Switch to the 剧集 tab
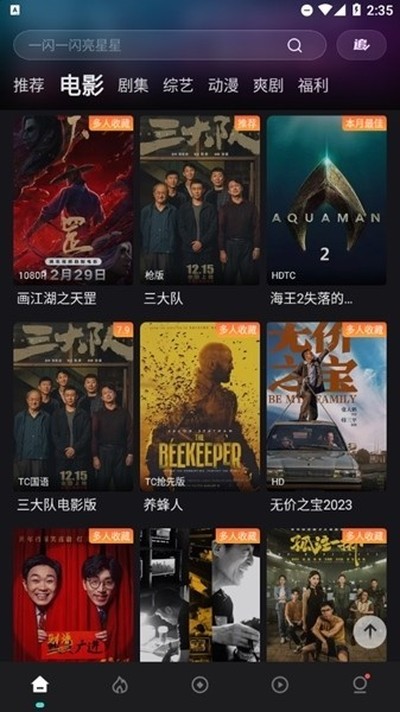Screen dimensions: 400x712 pyautogui.click(x=133, y=85)
